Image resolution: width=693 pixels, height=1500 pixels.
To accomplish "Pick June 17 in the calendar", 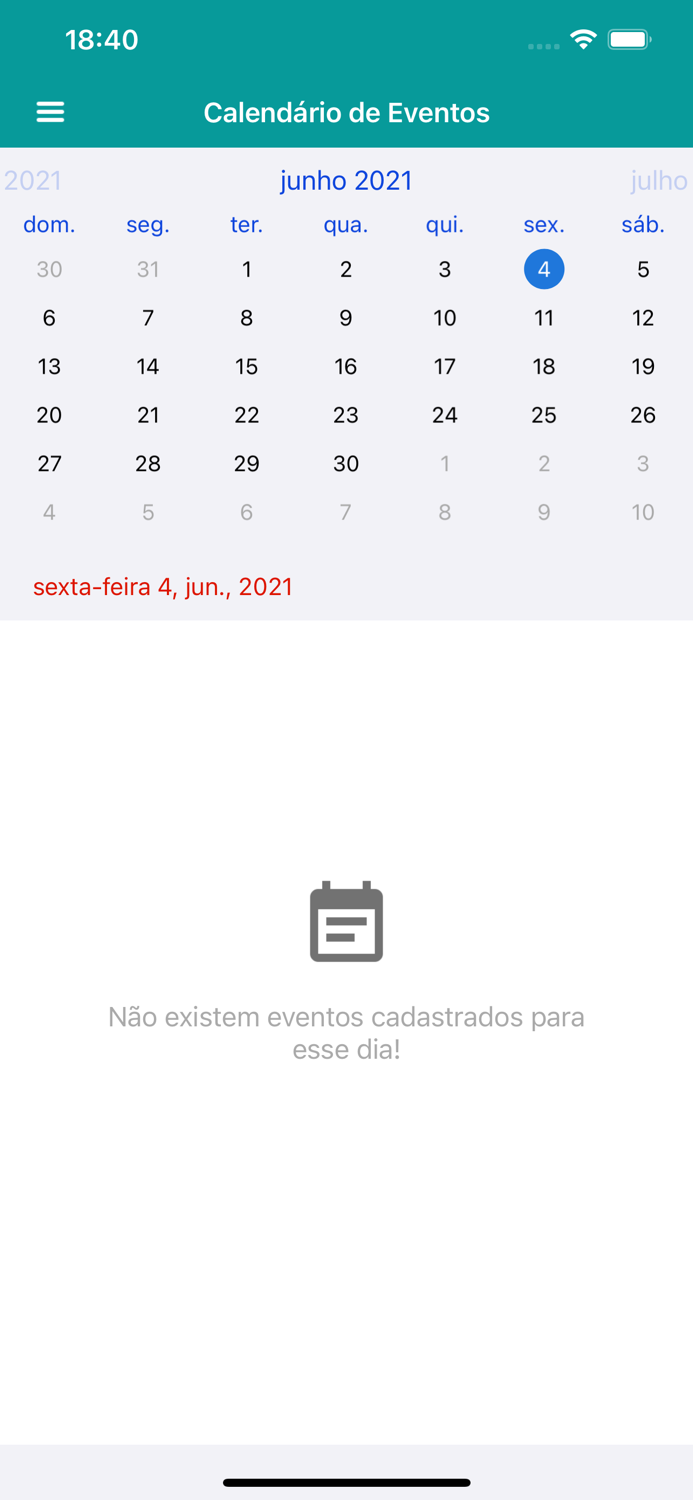I will click(445, 367).
